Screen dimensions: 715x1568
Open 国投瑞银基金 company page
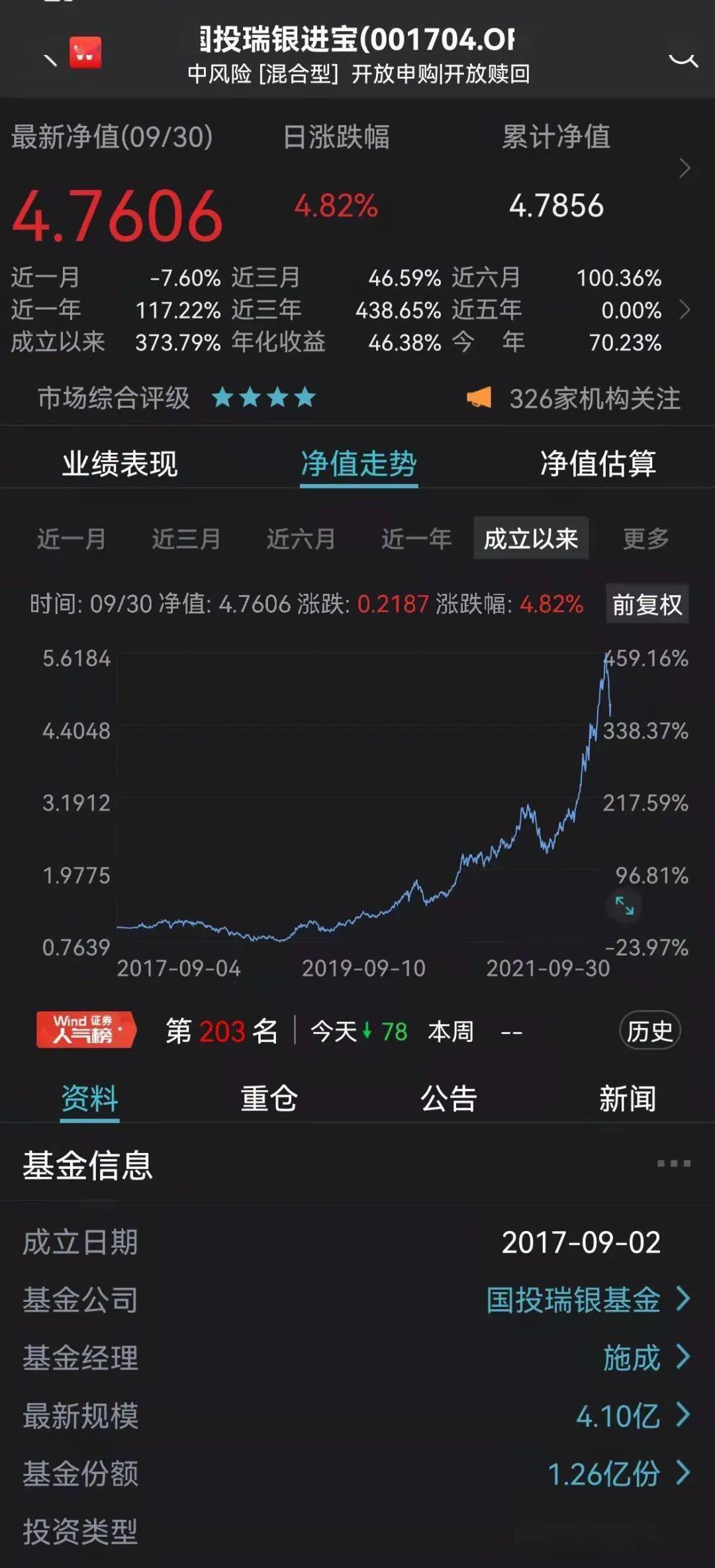(x=587, y=1299)
